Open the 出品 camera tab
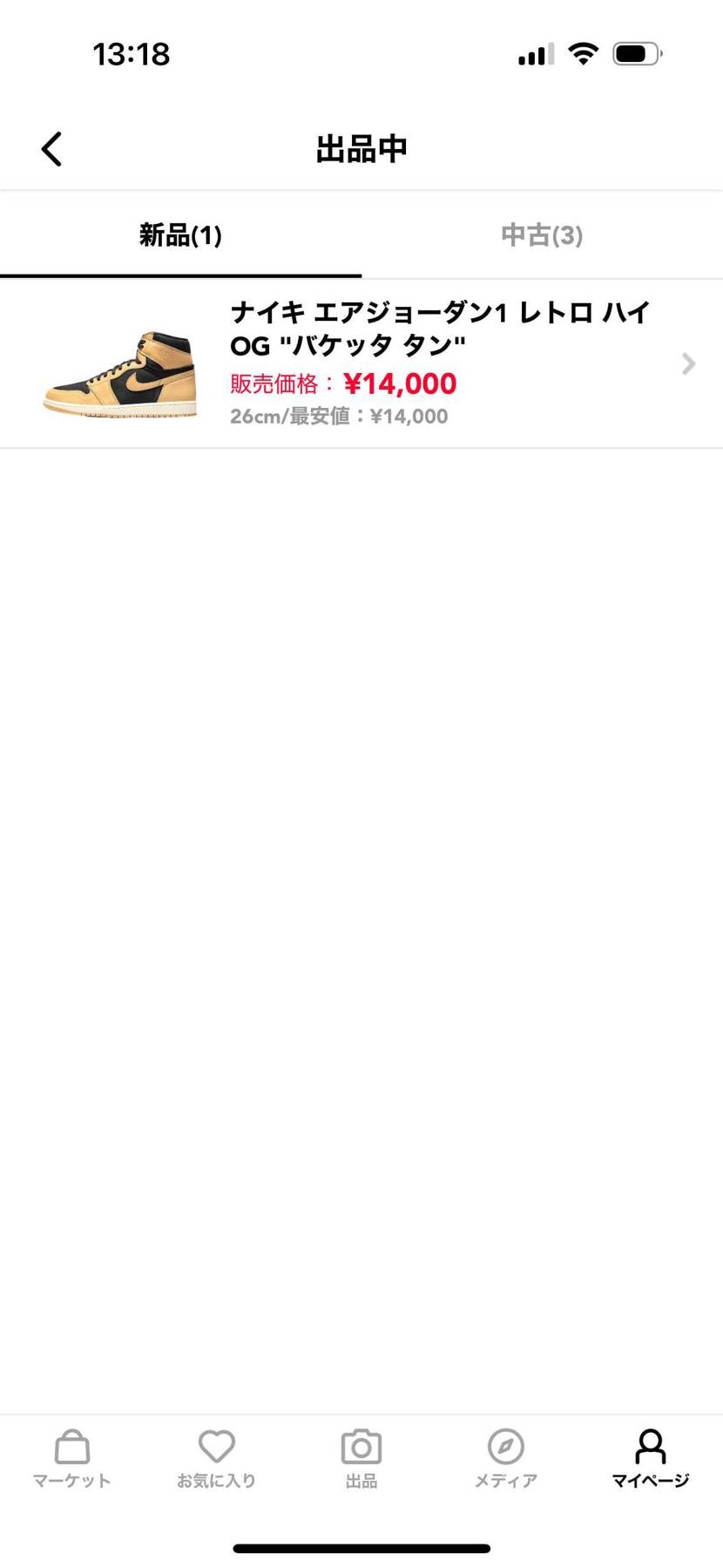 (361, 1458)
